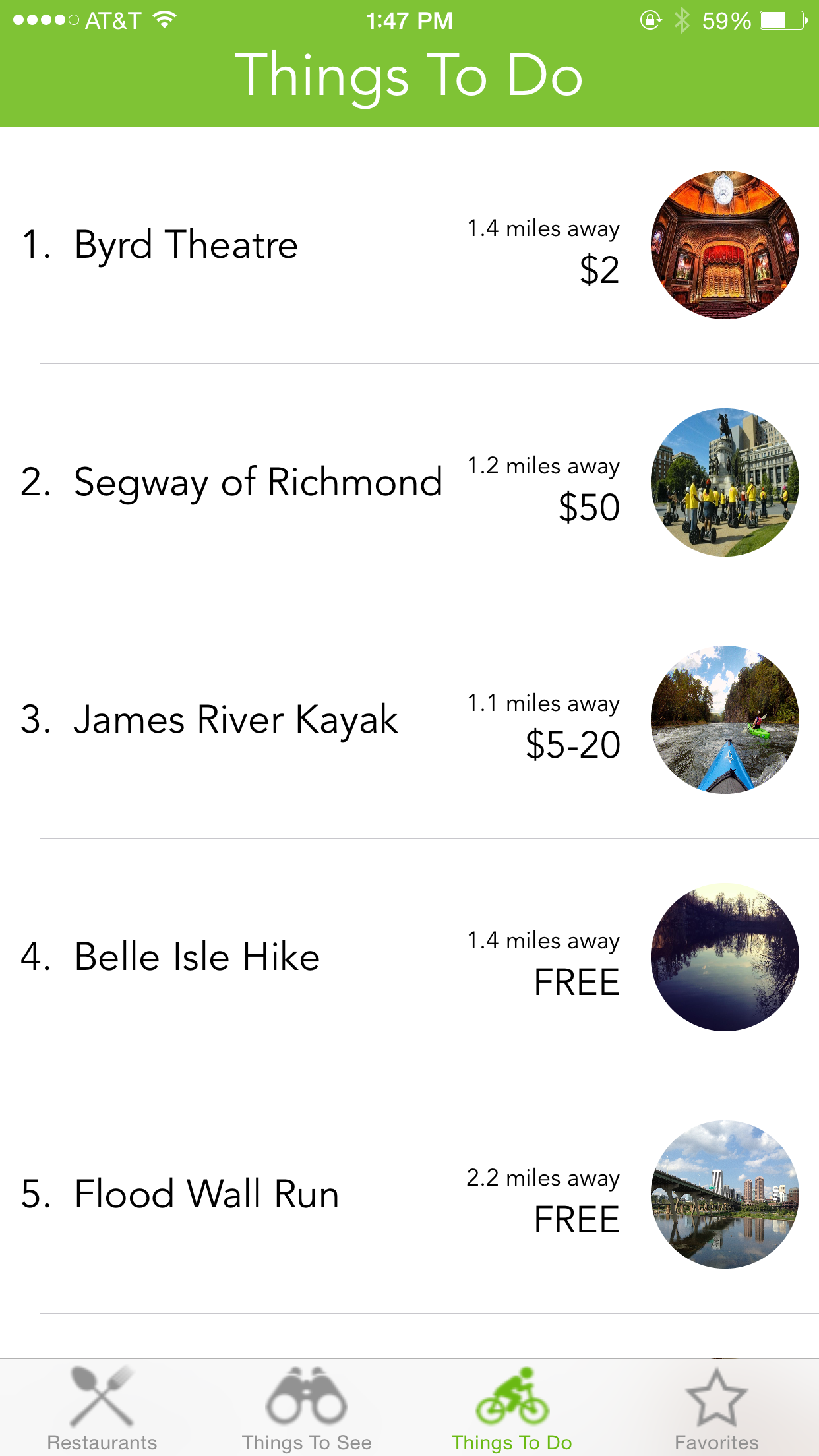This screenshot has width=819, height=1456.
Task: Show the Favorites tab
Action: (x=717, y=1407)
